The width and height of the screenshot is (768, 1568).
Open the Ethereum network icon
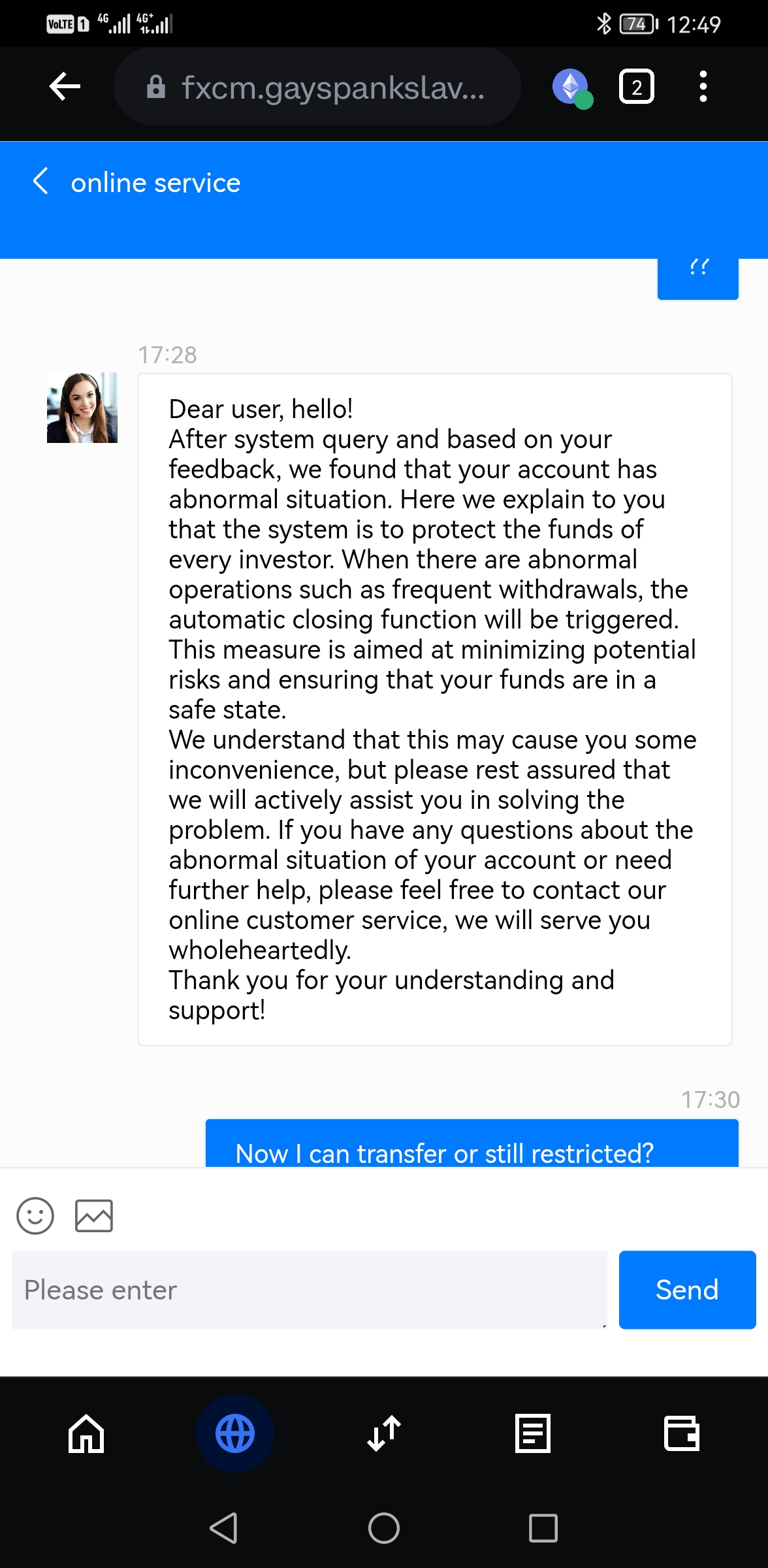(571, 87)
